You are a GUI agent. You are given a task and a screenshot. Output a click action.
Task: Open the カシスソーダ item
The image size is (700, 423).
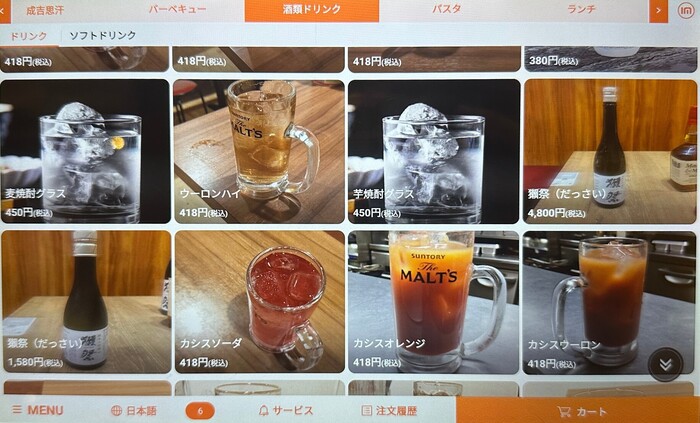(x=259, y=302)
